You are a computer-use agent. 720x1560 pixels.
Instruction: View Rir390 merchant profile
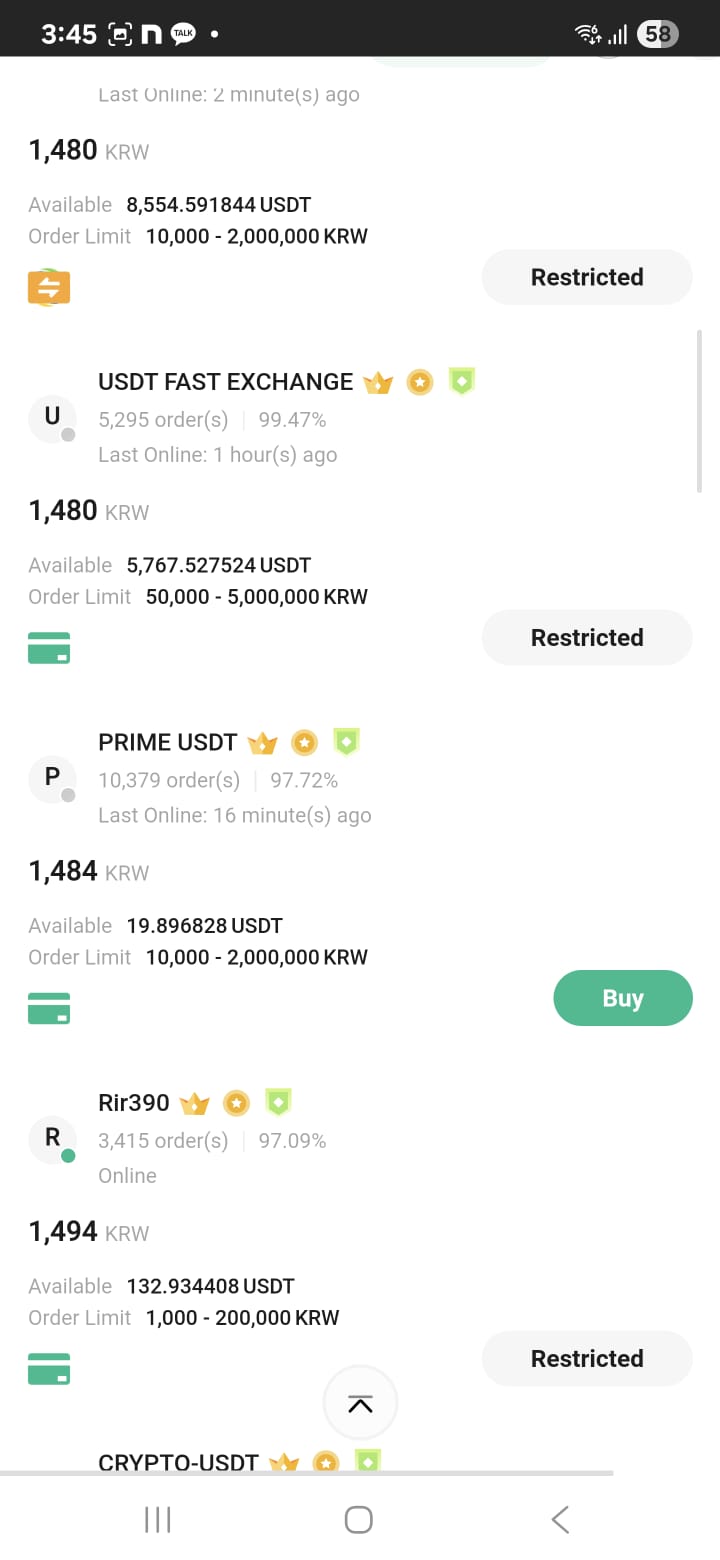(133, 1103)
